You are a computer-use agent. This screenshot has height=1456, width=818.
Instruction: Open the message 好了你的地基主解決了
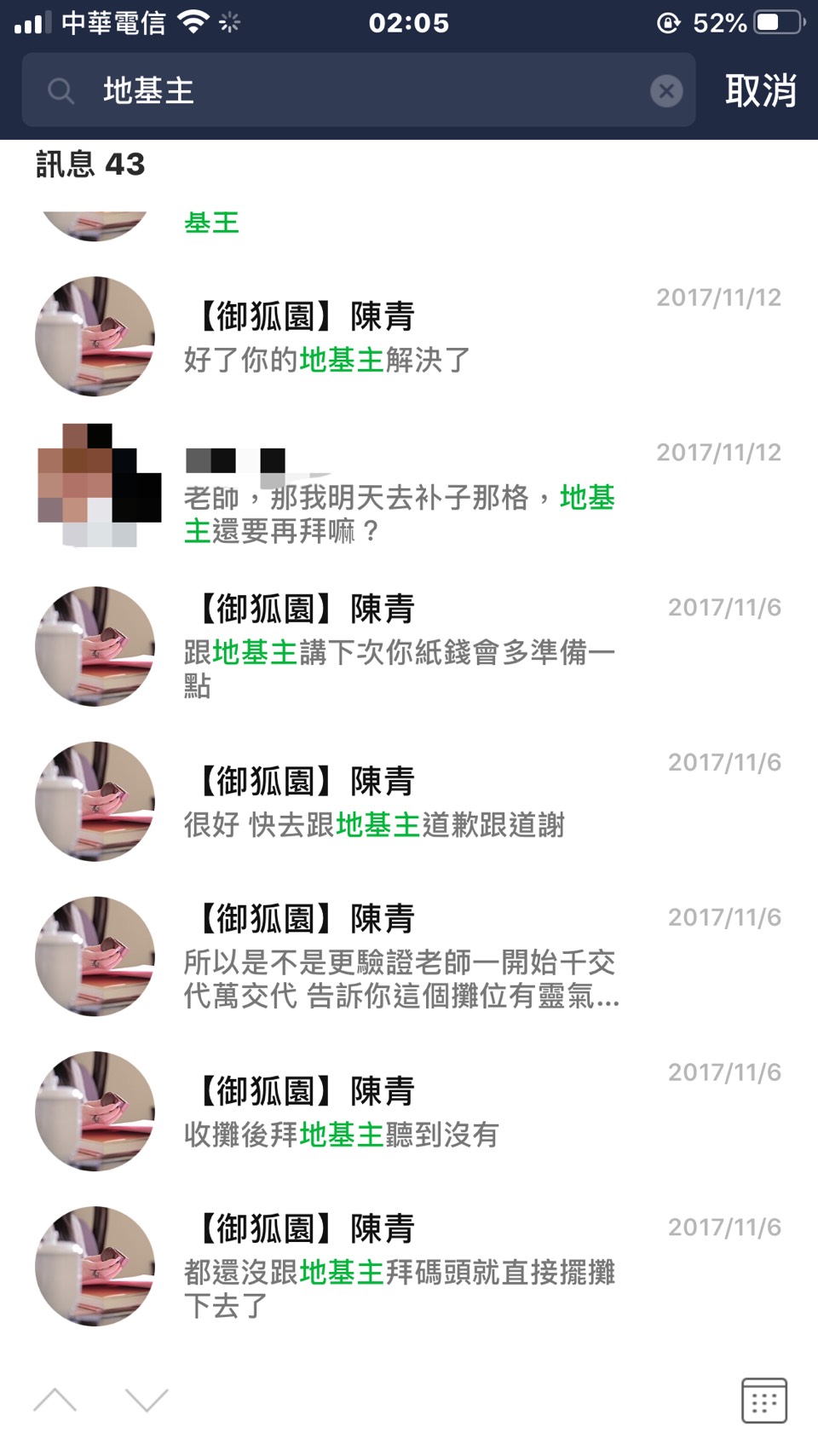coord(400,338)
